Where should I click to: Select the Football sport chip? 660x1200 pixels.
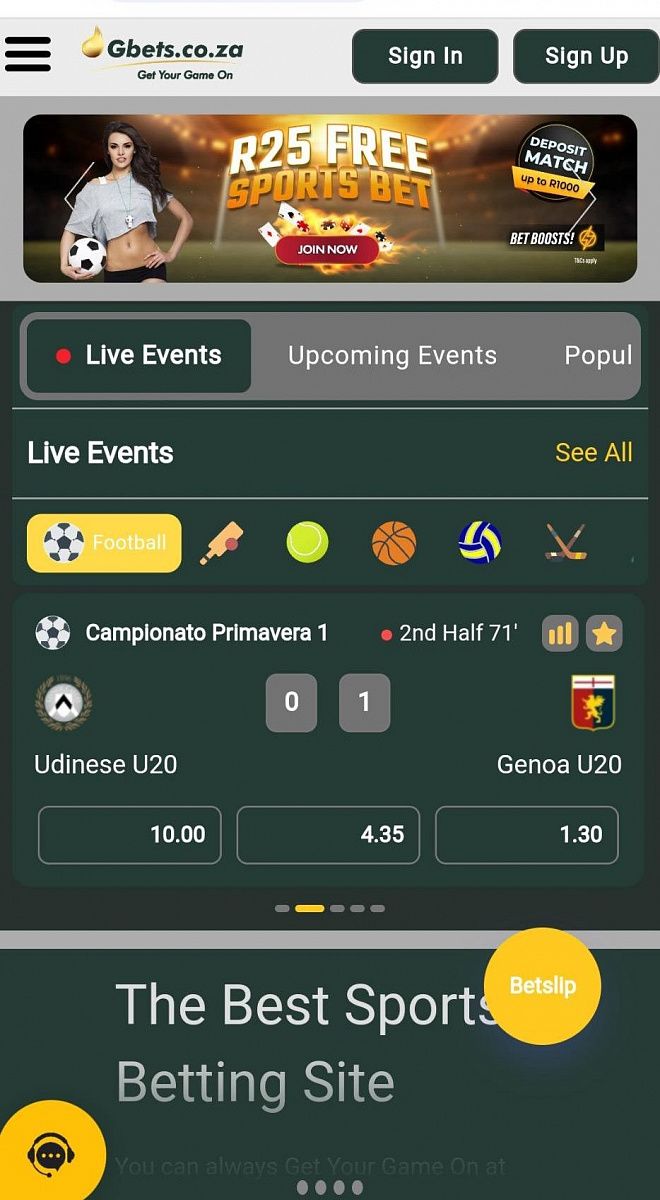[x=104, y=543]
